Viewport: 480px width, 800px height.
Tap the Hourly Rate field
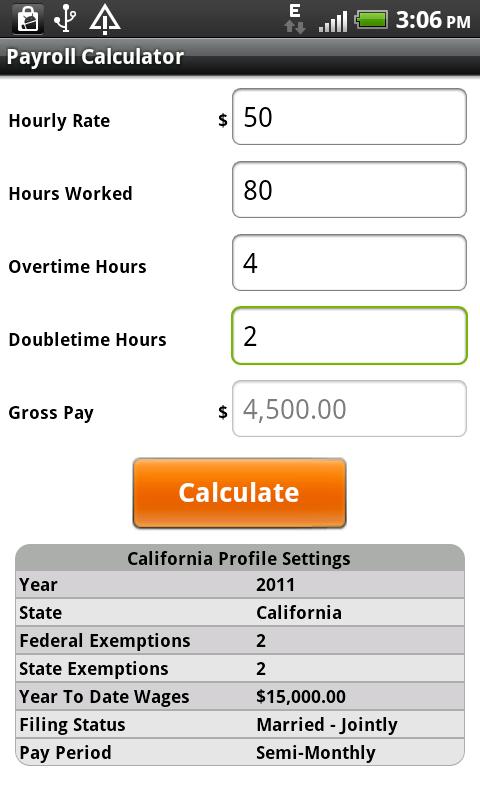coord(349,117)
